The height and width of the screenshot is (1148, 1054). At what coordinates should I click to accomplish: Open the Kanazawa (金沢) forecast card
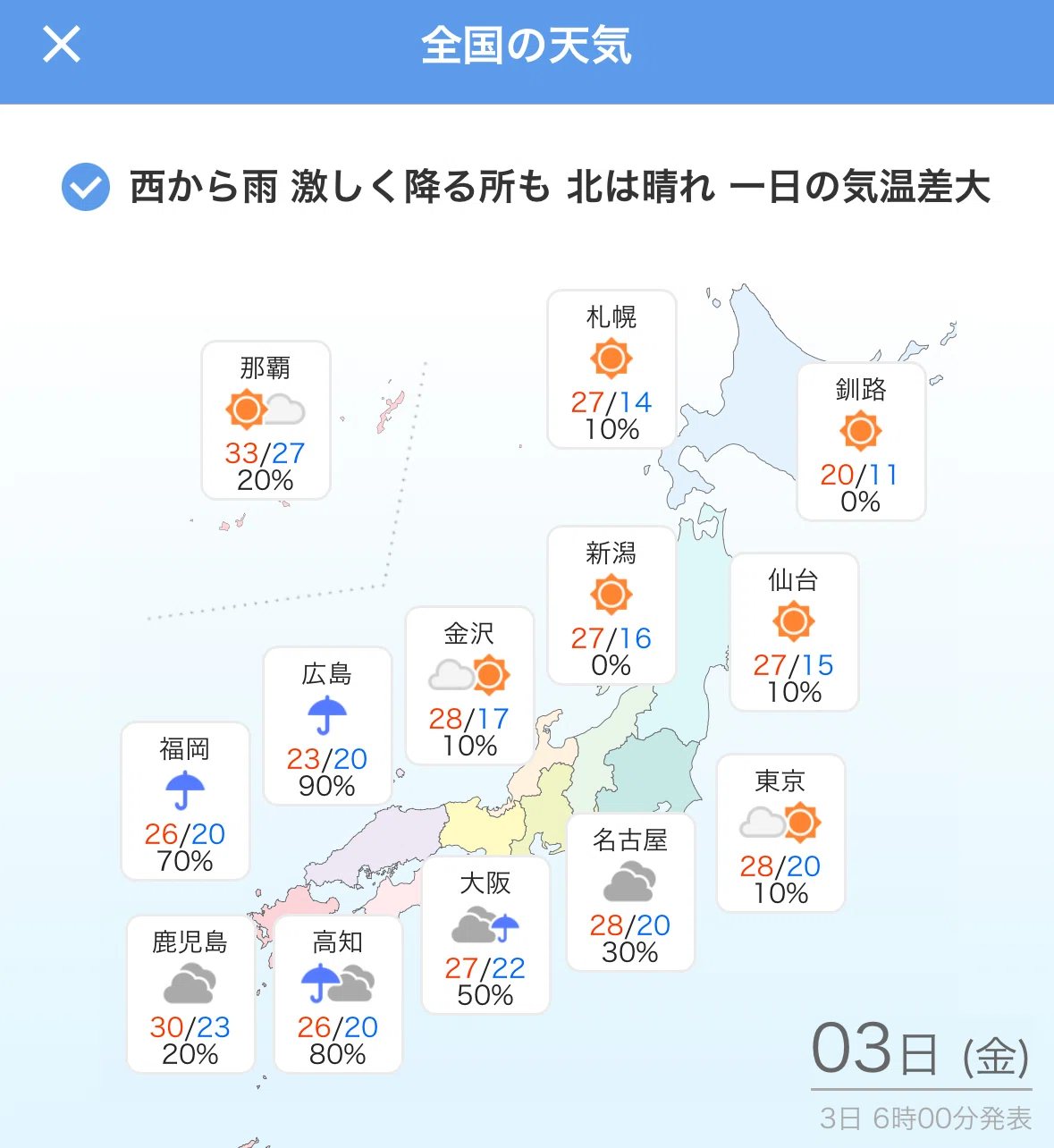click(469, 686)
